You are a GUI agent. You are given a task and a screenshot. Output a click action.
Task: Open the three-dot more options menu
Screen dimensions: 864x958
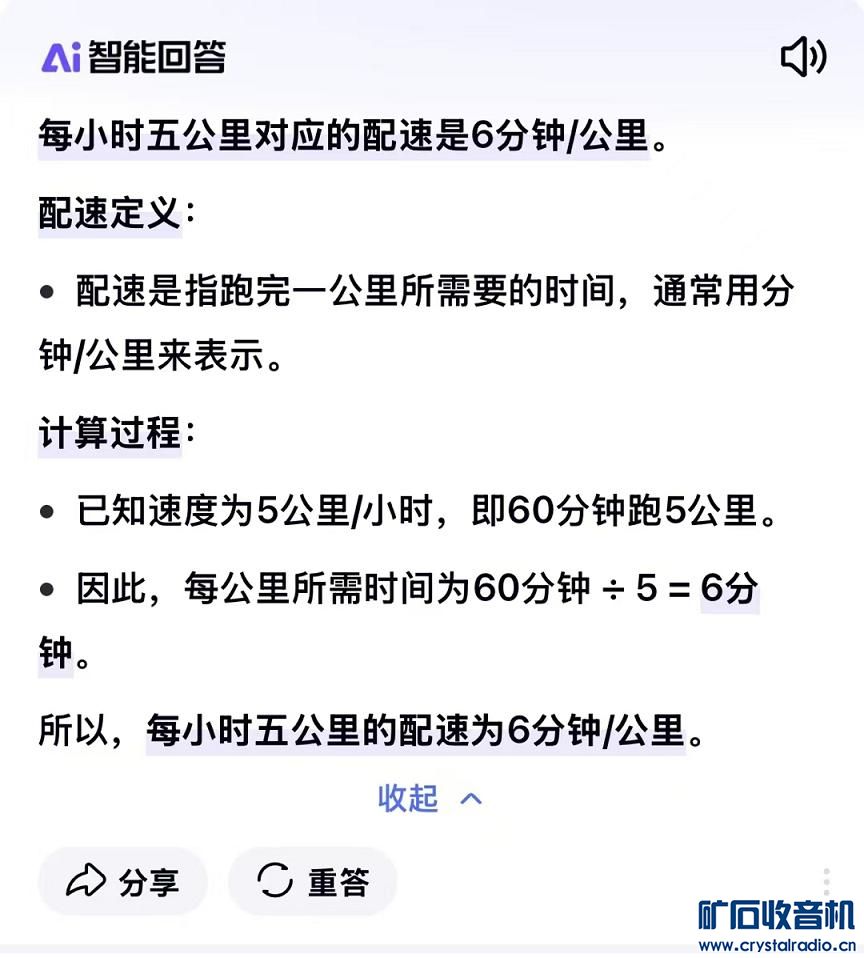(826, 882)
